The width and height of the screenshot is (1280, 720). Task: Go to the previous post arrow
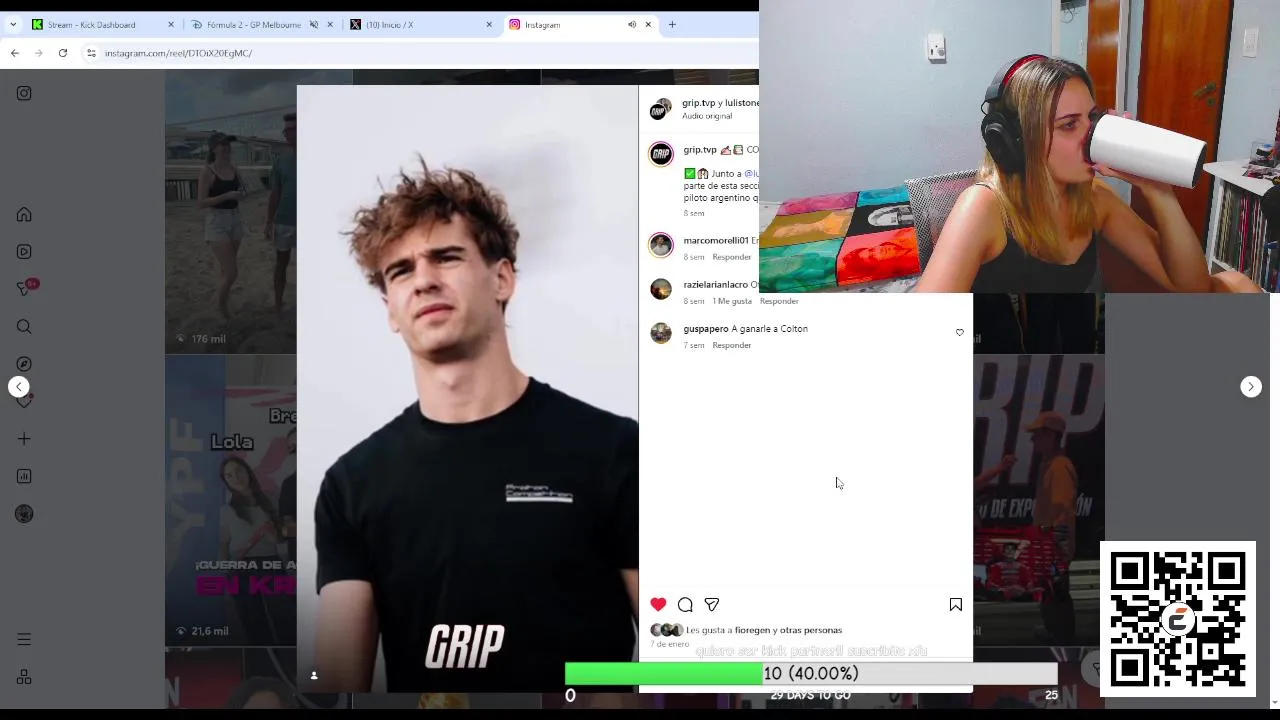click(x=18, y=387)
